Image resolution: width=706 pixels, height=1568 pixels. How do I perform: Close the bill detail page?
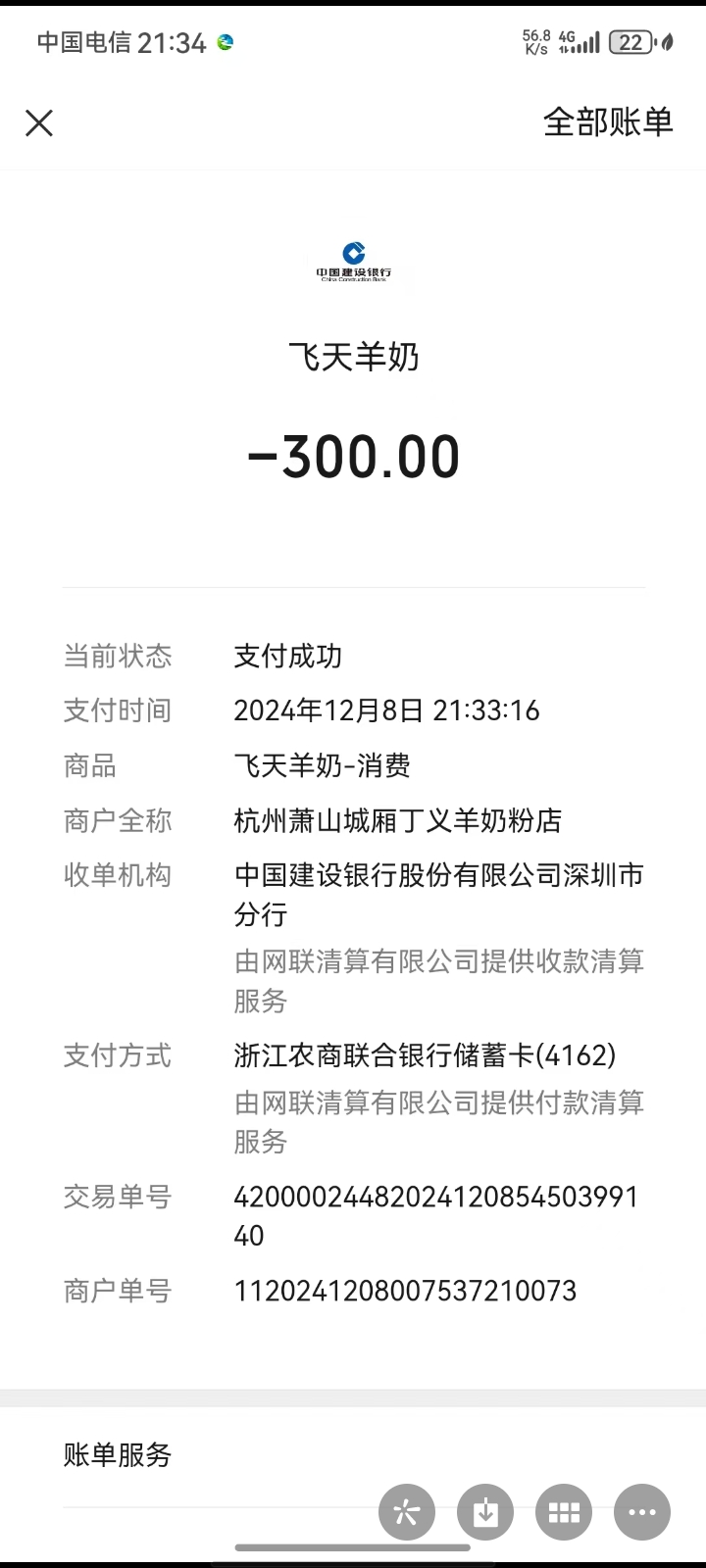point(39,122)
